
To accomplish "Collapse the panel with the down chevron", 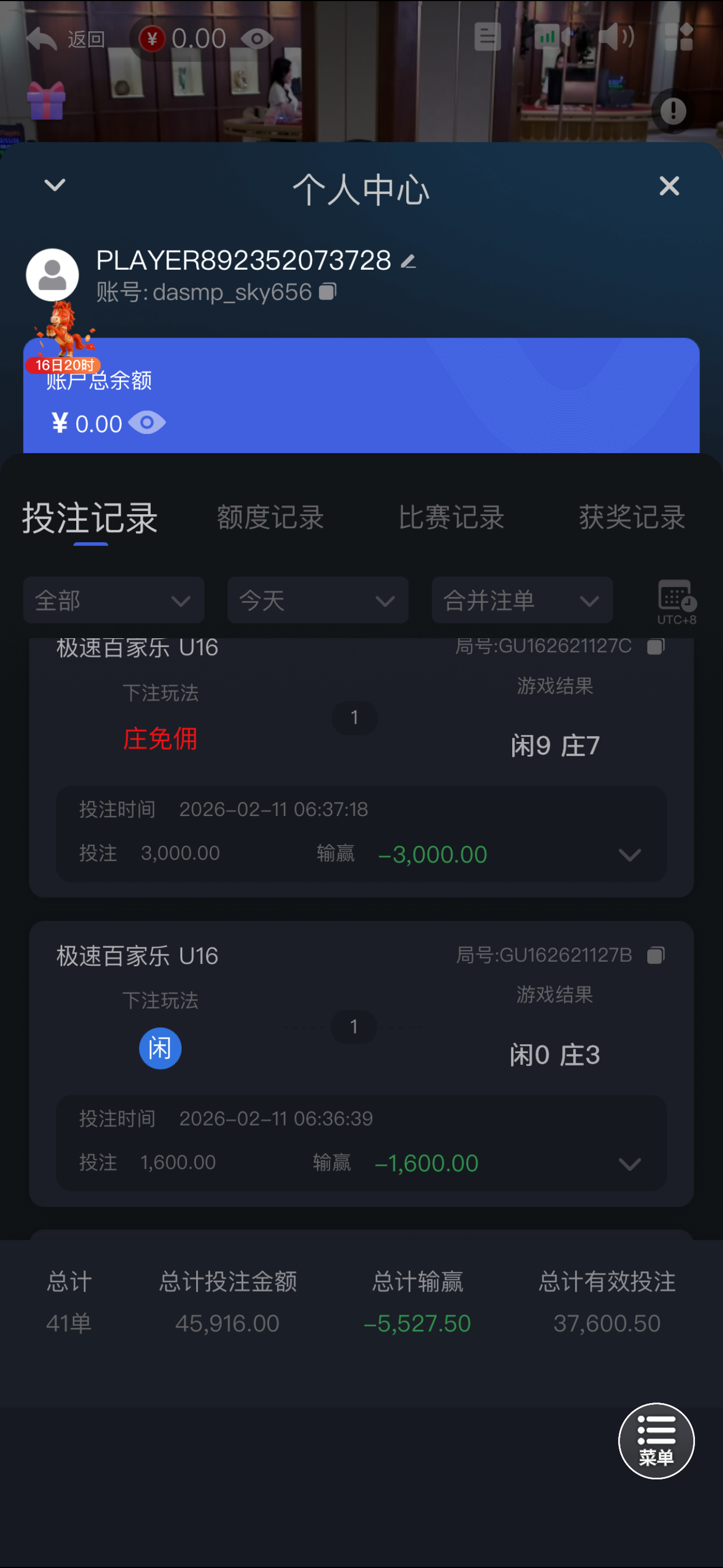I will click(55, 185).
